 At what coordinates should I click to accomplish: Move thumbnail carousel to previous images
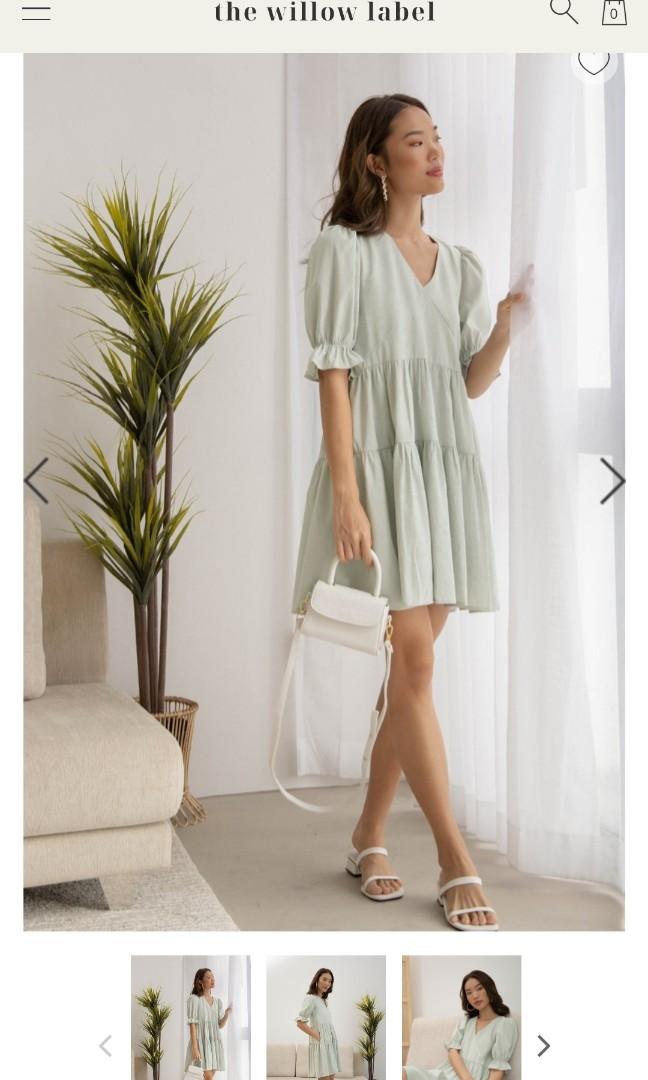pos(105,1046)
